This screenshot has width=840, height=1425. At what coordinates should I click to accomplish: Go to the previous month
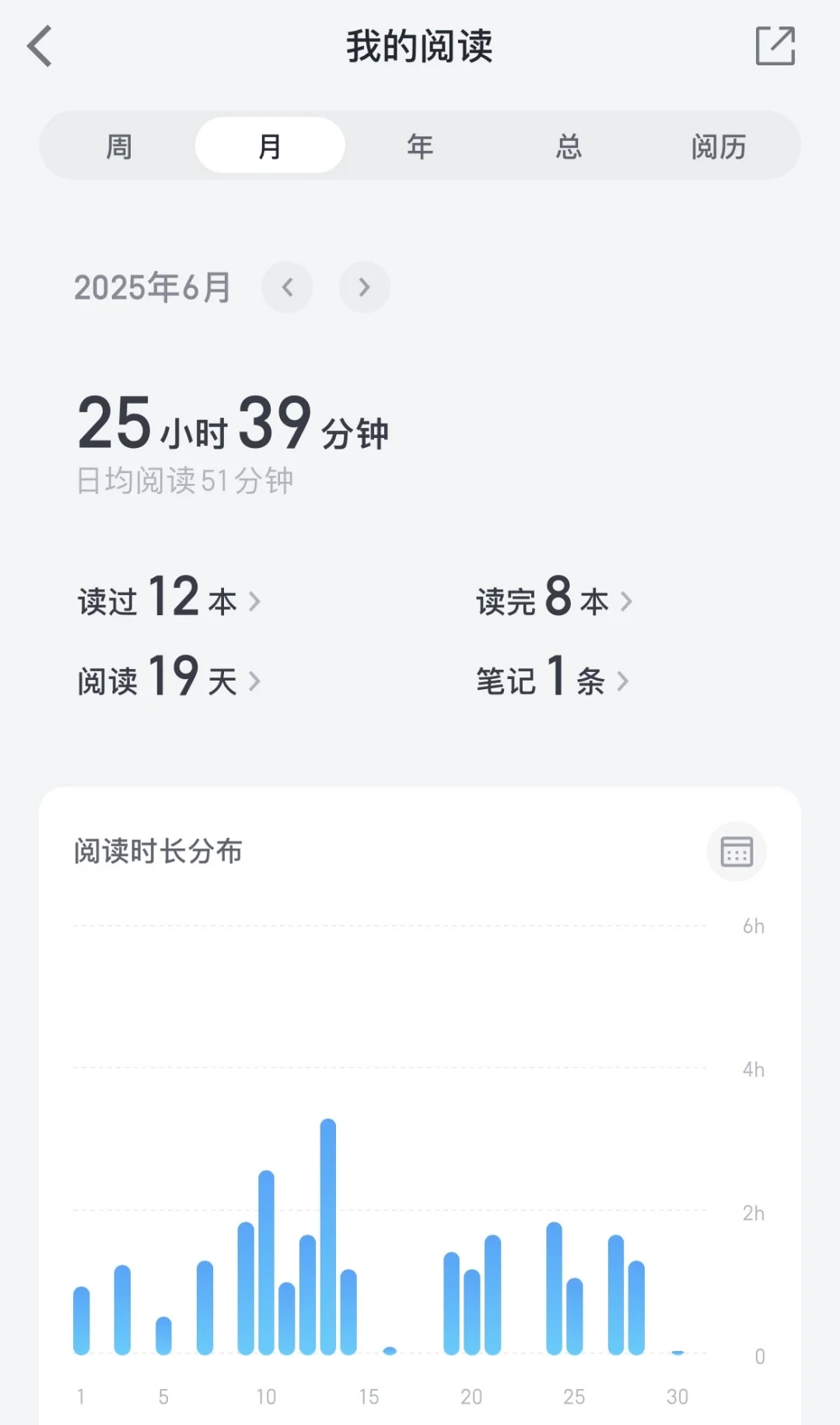287,288
